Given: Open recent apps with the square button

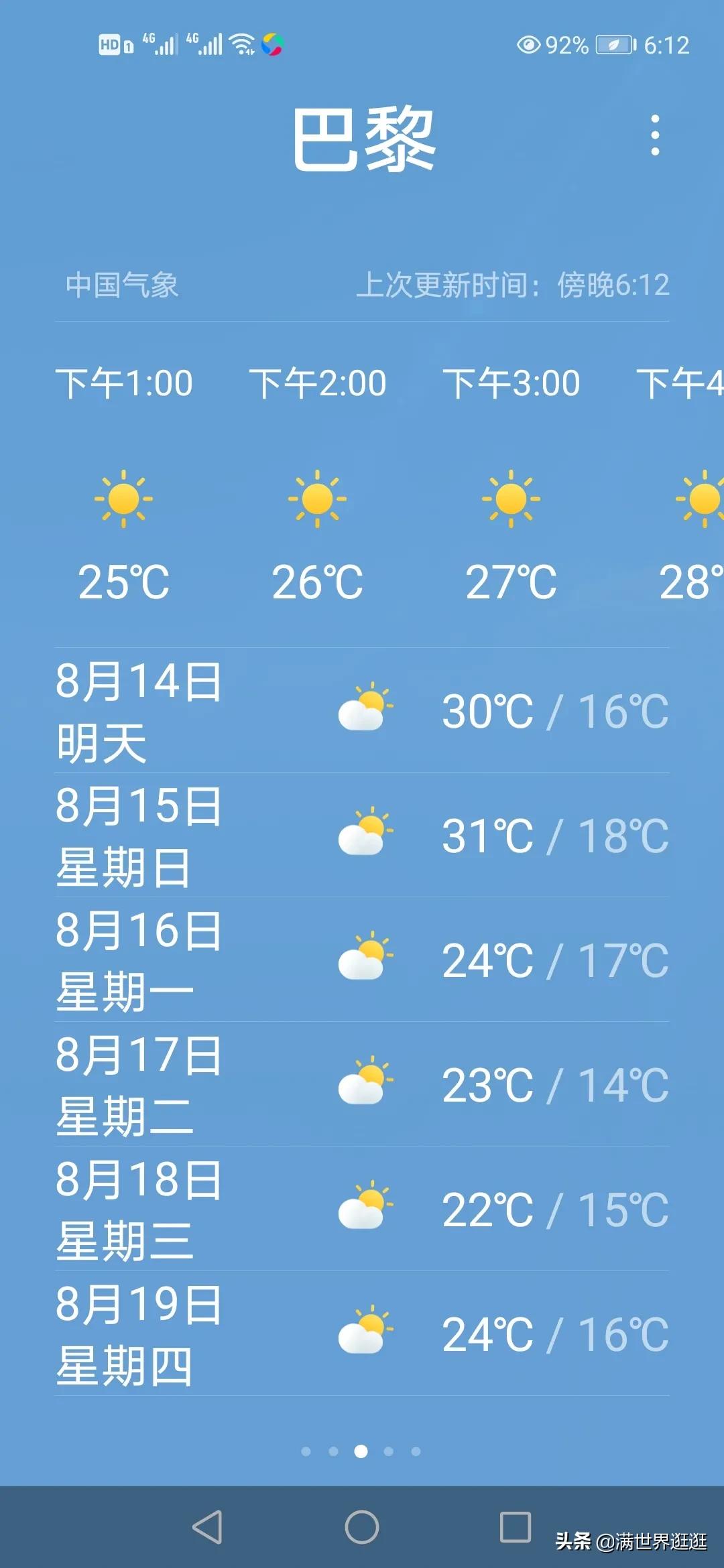Looking at the screenshot, I should (x=516, y=1527).
